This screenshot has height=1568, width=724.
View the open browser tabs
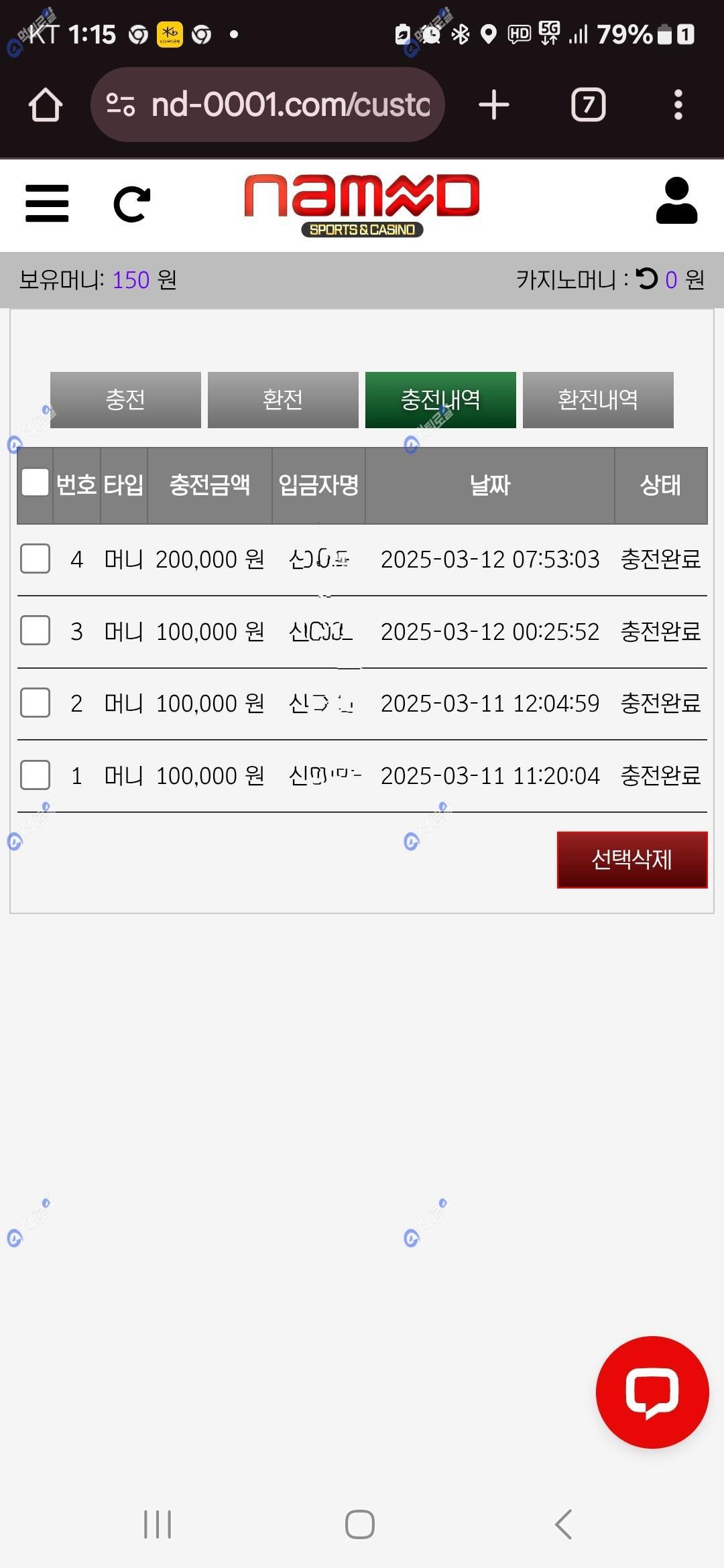[x=588, y=105]
